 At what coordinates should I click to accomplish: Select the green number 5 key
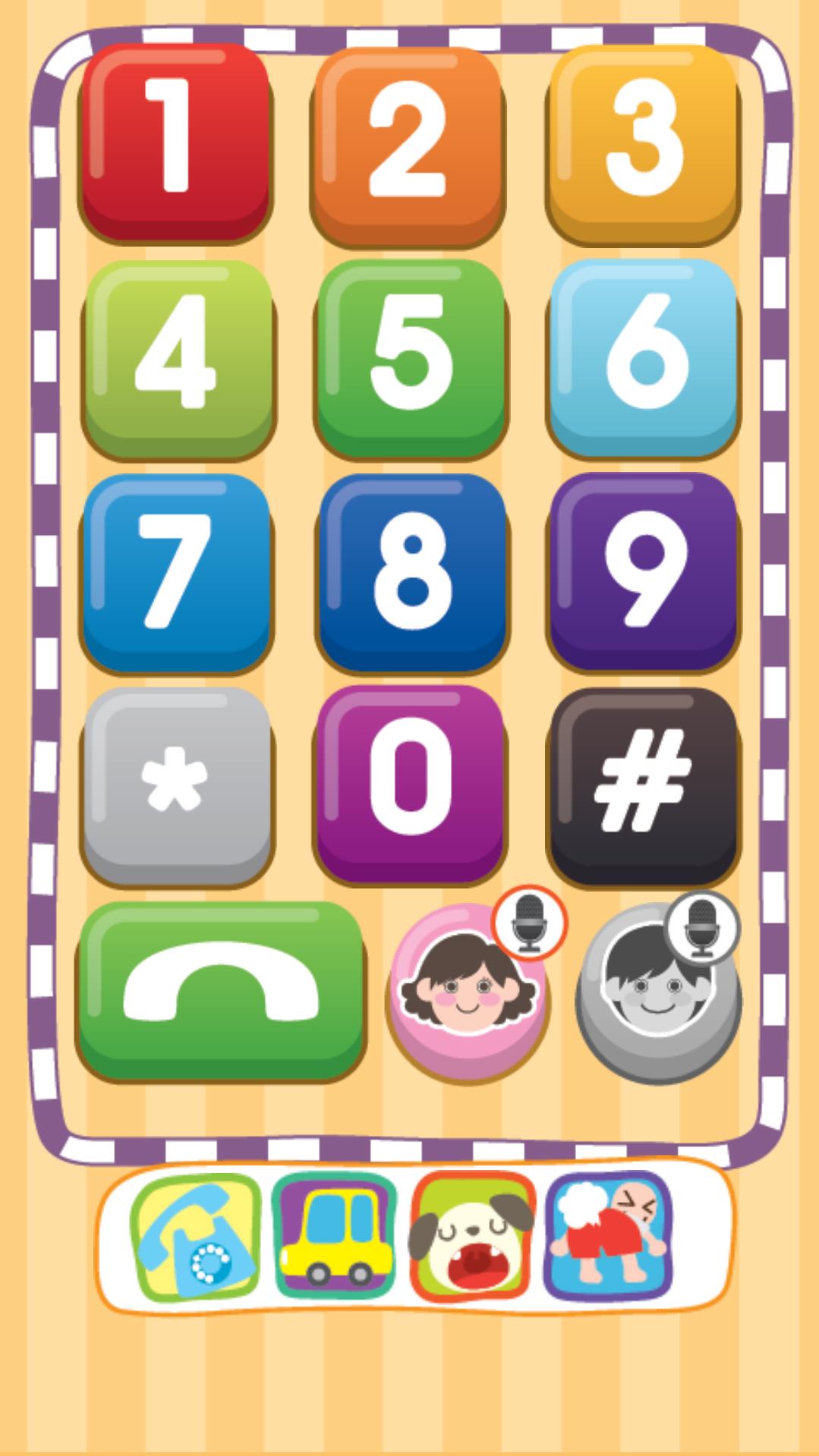(x=411, y=357)
